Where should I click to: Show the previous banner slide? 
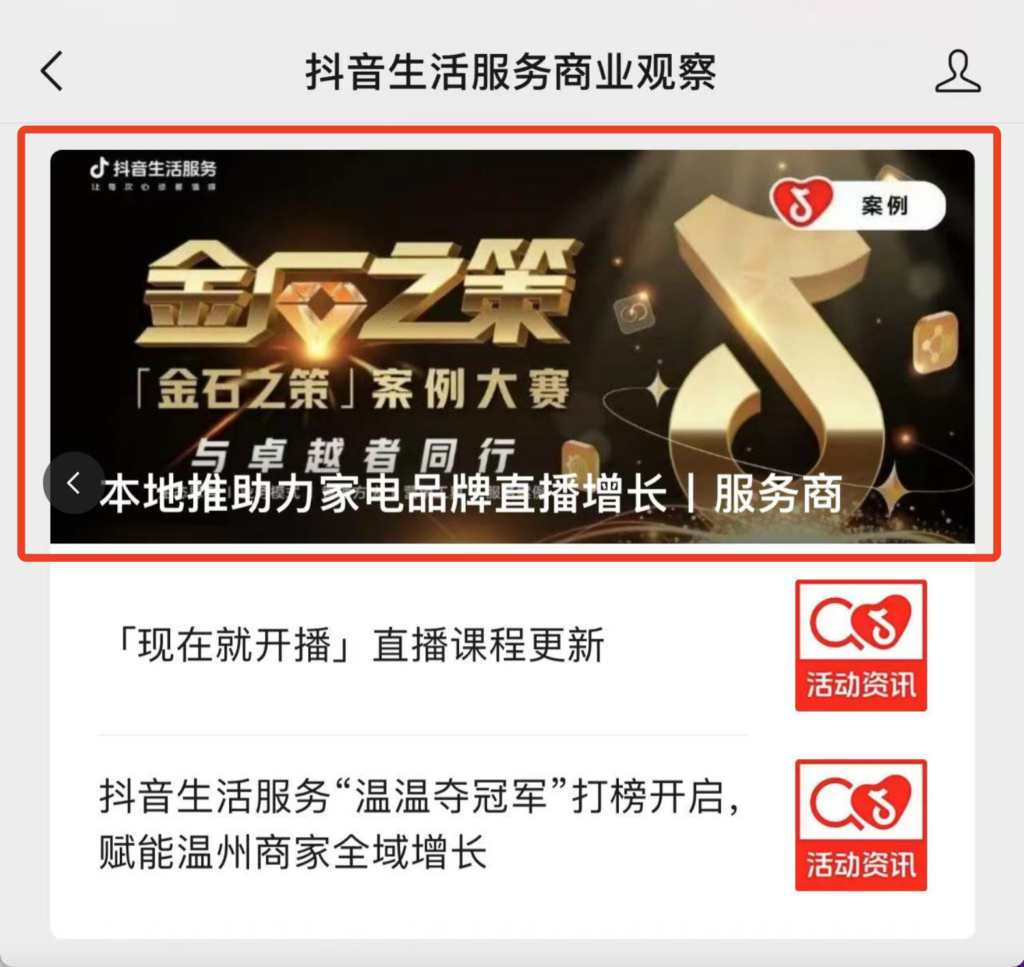pyautogui.click(x=73, y=483)
